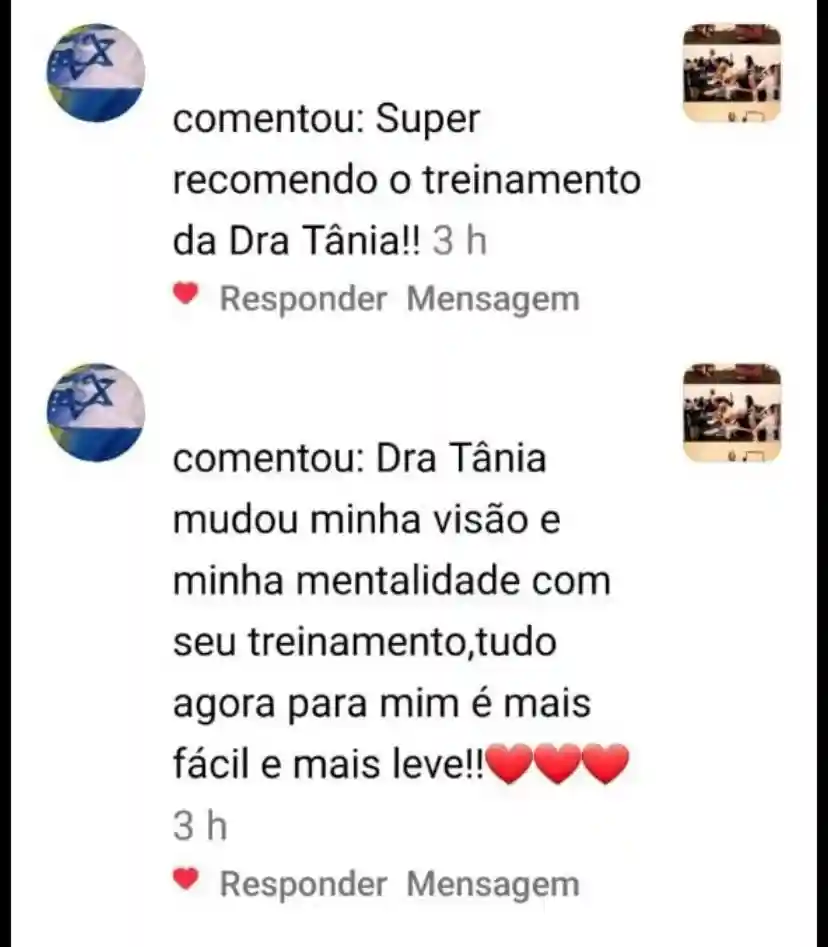Click the Israel flag profile avatar on first comment
The height and width of the screenshot is (947, 828).
pos(96,71)
